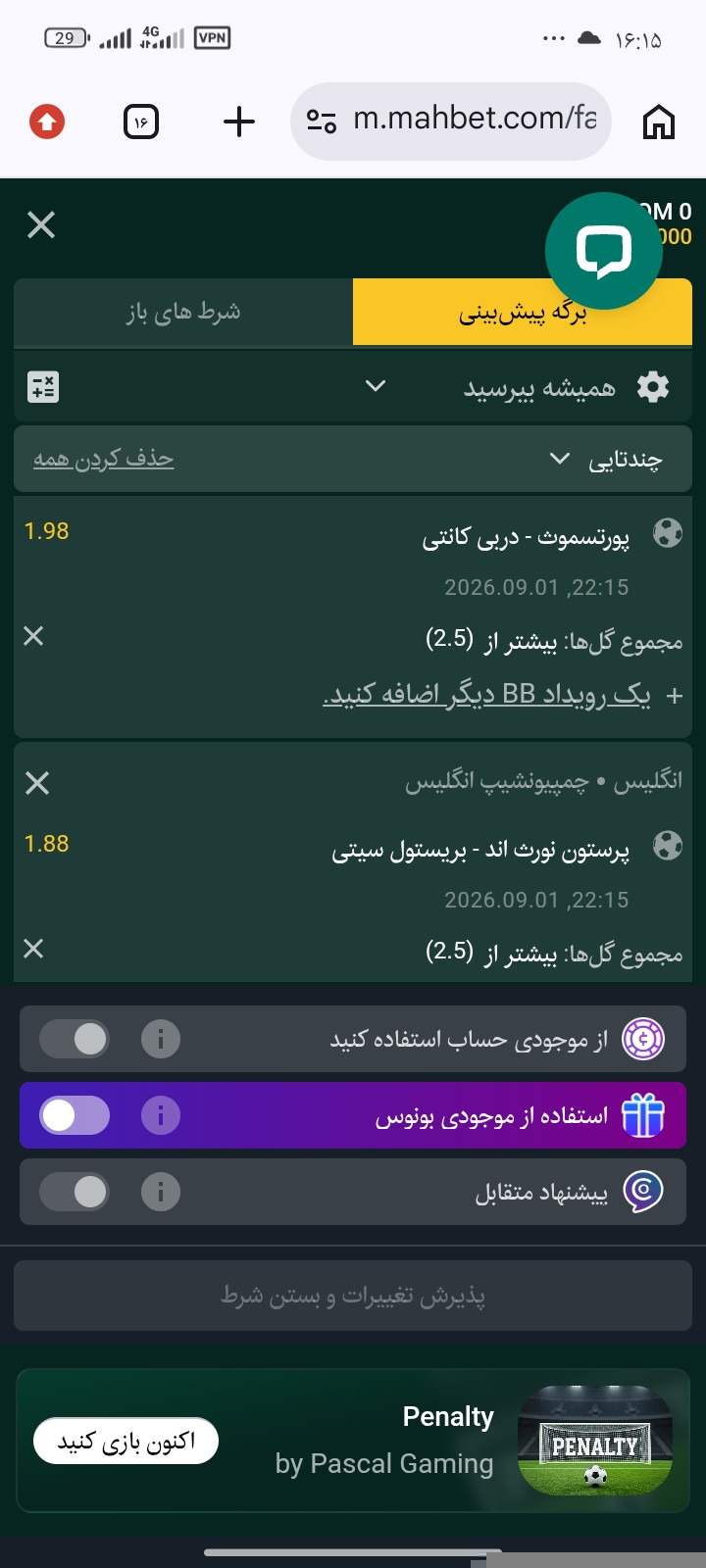Image resolution: width=706 pixels, height=1568 pixels.
Task: Tap پذیرش تغییرات و بستن شرط button
Action: click(x=353, y=1296)
